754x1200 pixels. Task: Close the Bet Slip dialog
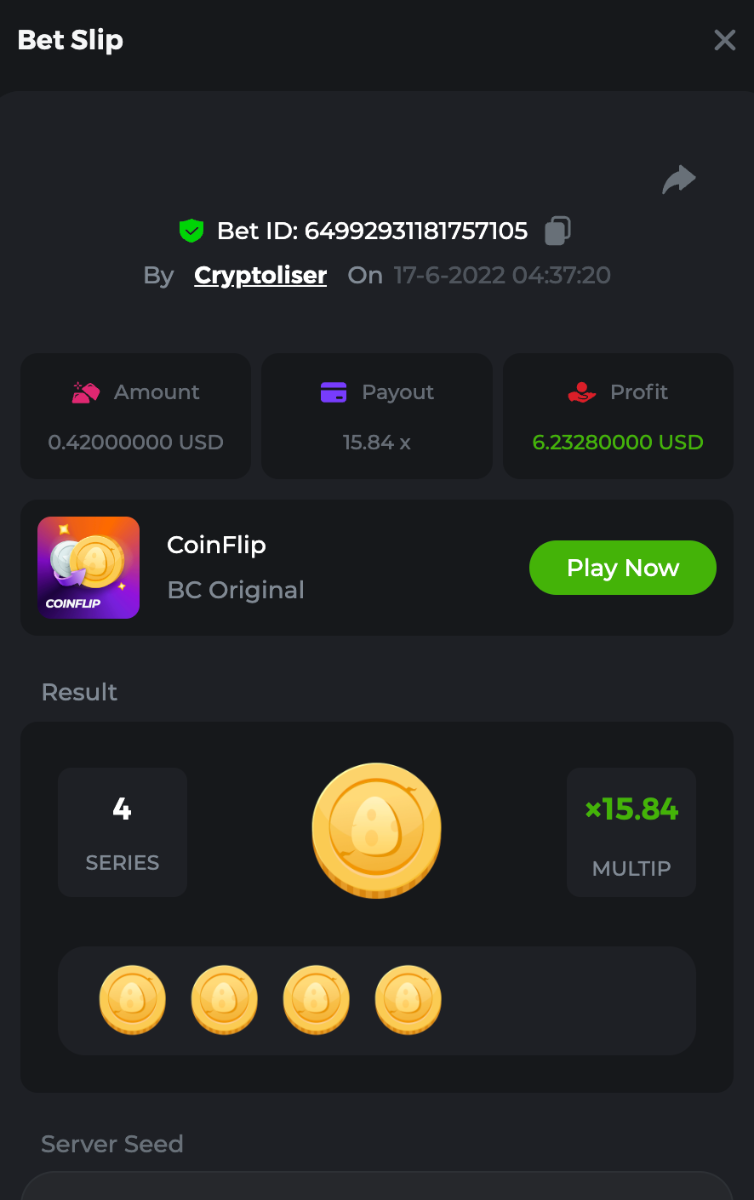click(724, 40)
